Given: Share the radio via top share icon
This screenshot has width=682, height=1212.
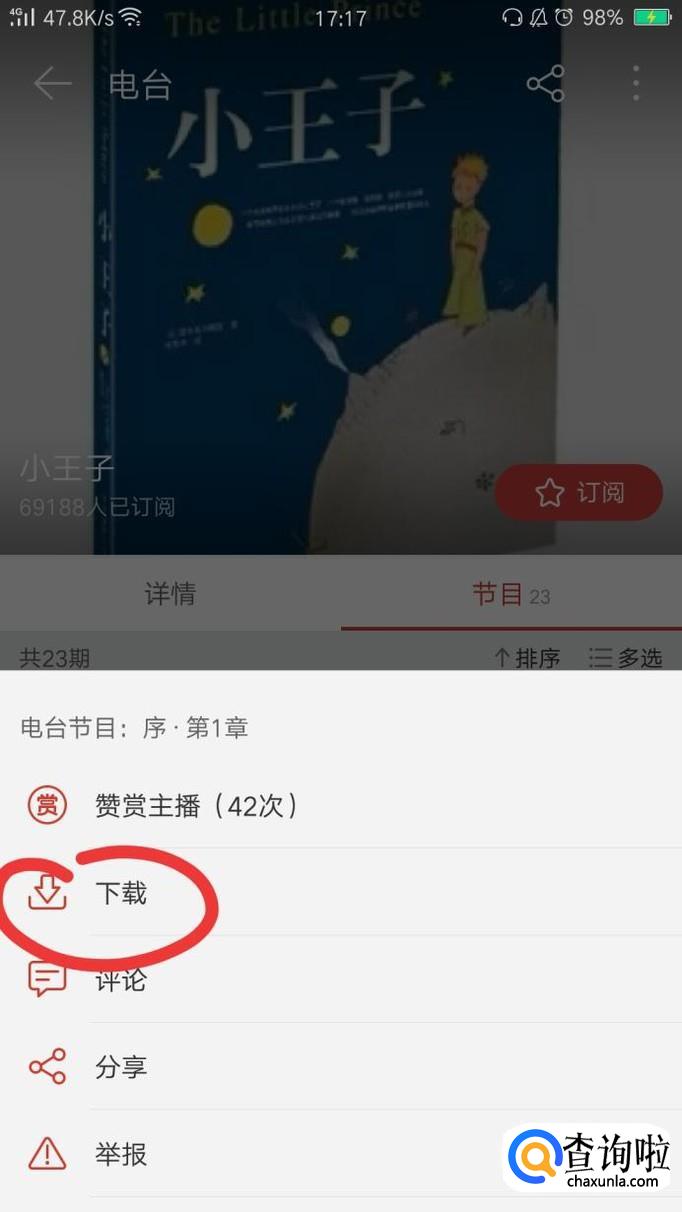Looking at the screenshot, I should click(x=545, y=83).
